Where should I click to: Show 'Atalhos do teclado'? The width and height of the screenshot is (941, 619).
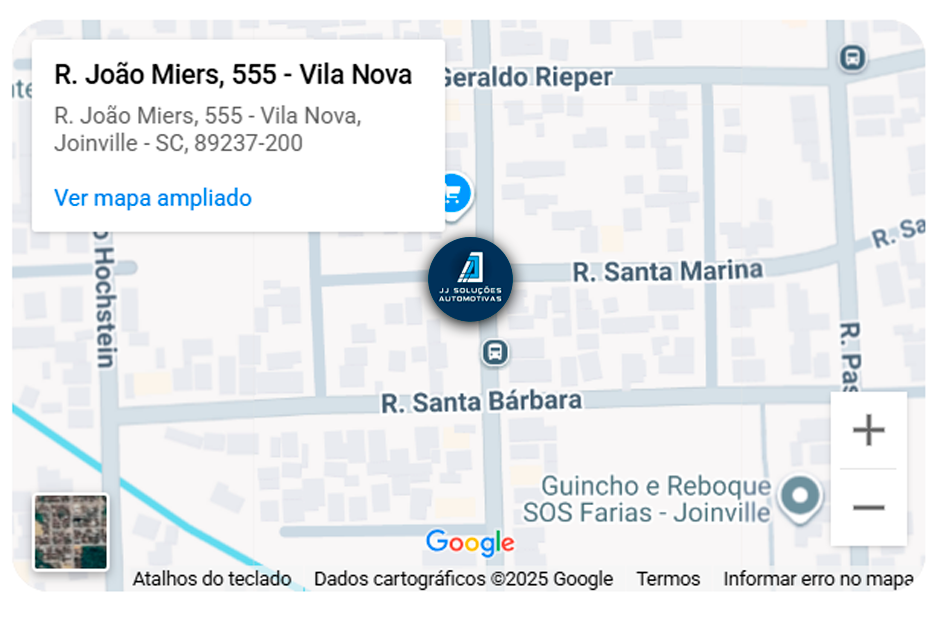click(212, 578)
